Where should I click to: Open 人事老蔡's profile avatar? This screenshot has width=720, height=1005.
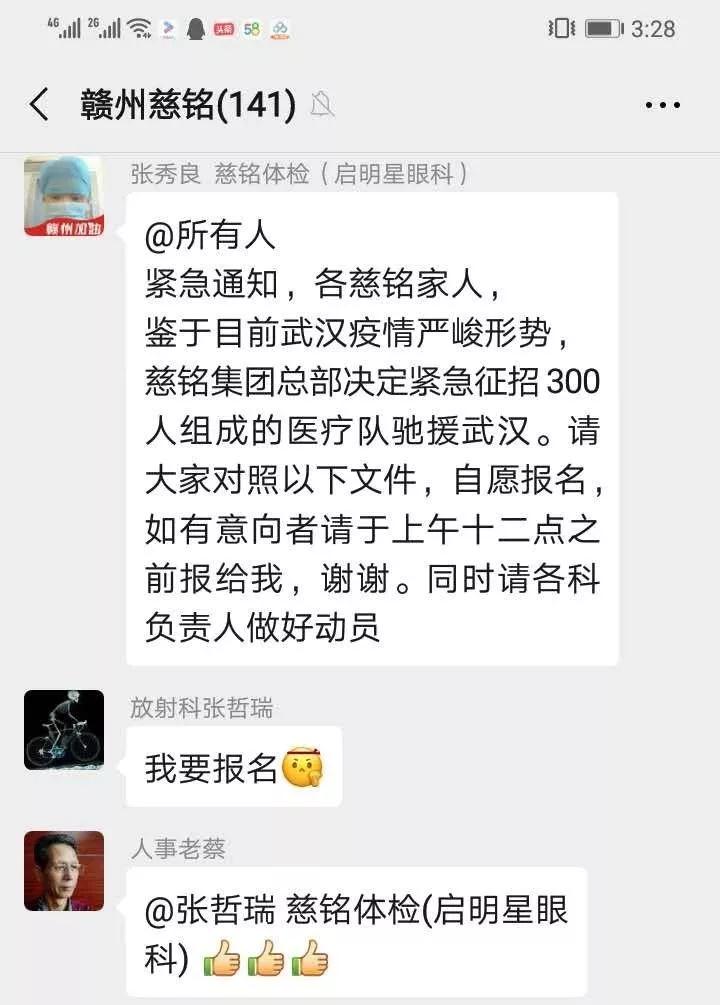pos(64,871)
